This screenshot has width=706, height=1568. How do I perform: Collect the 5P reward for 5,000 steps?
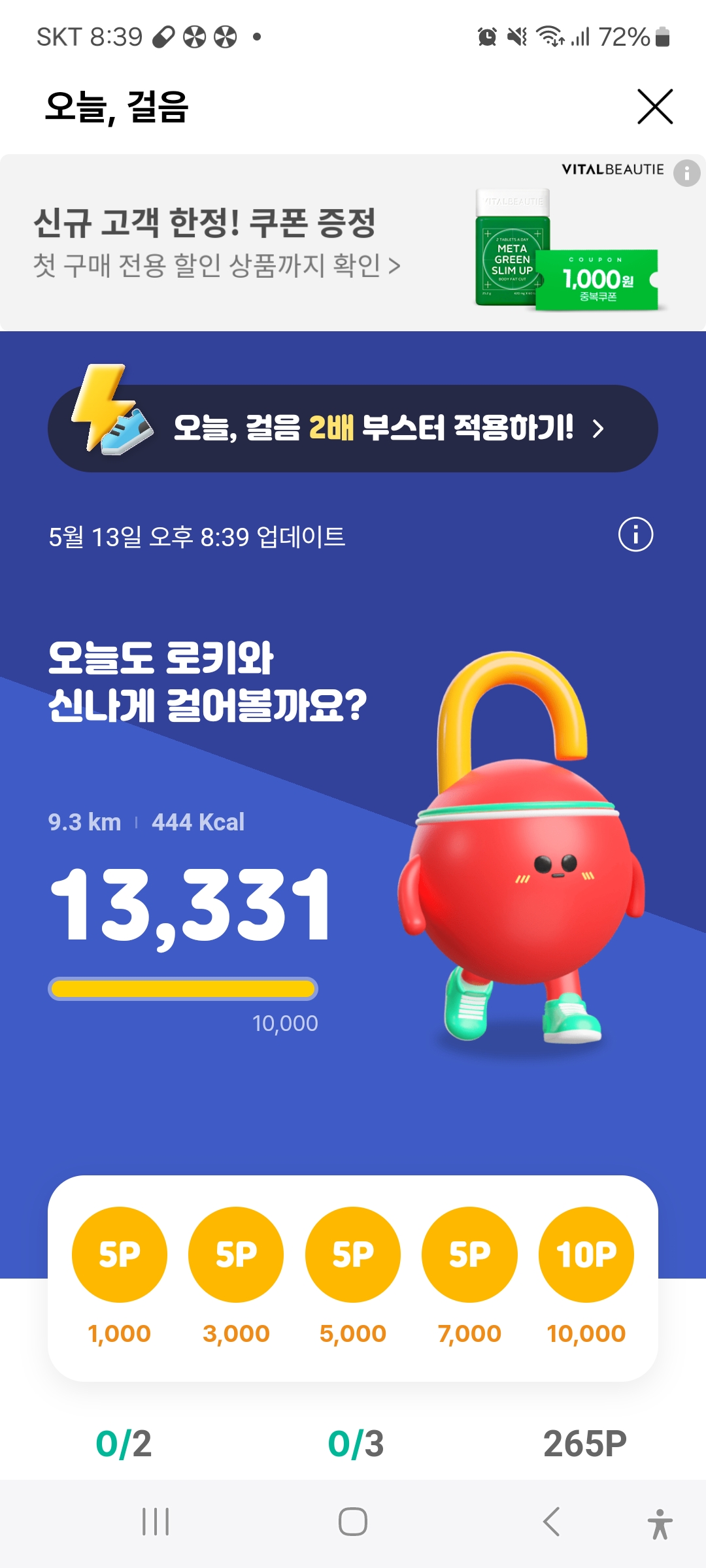coord(353,1254)
